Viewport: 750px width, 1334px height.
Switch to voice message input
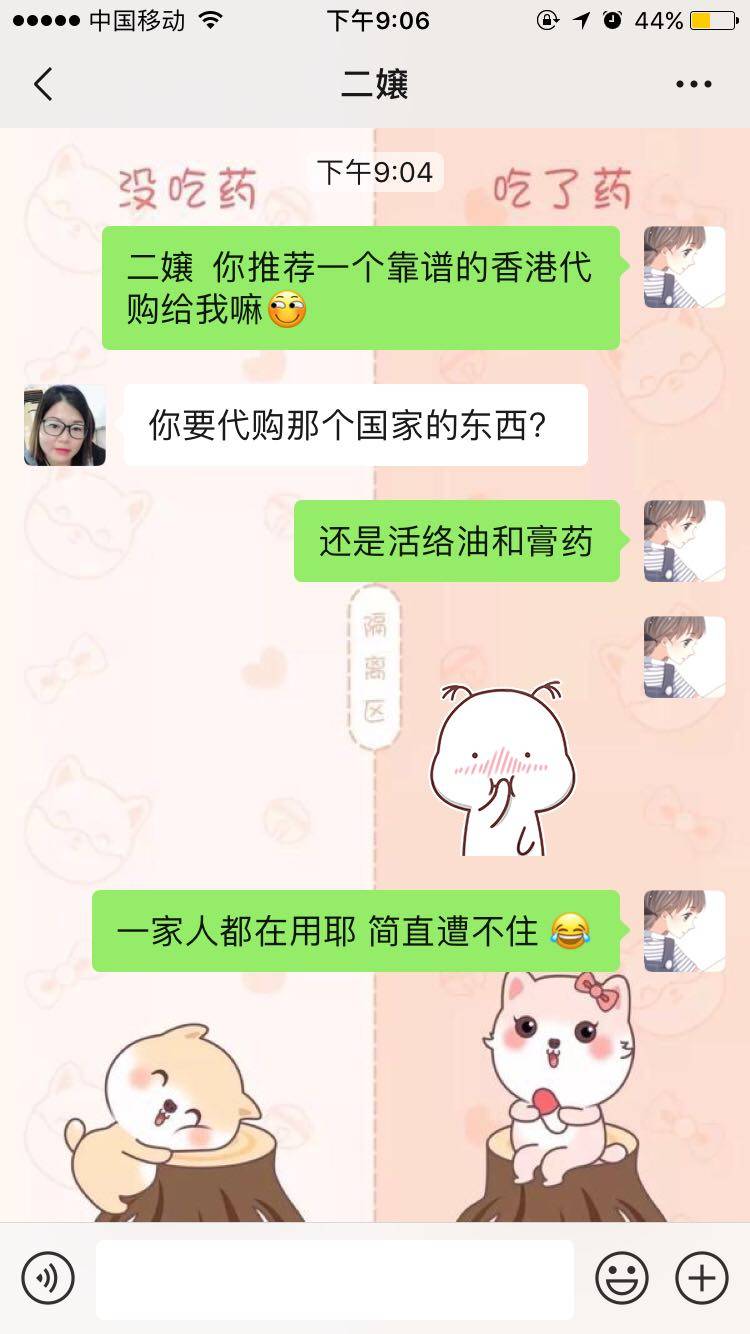pyautogui.click(x=48, y=1277)
